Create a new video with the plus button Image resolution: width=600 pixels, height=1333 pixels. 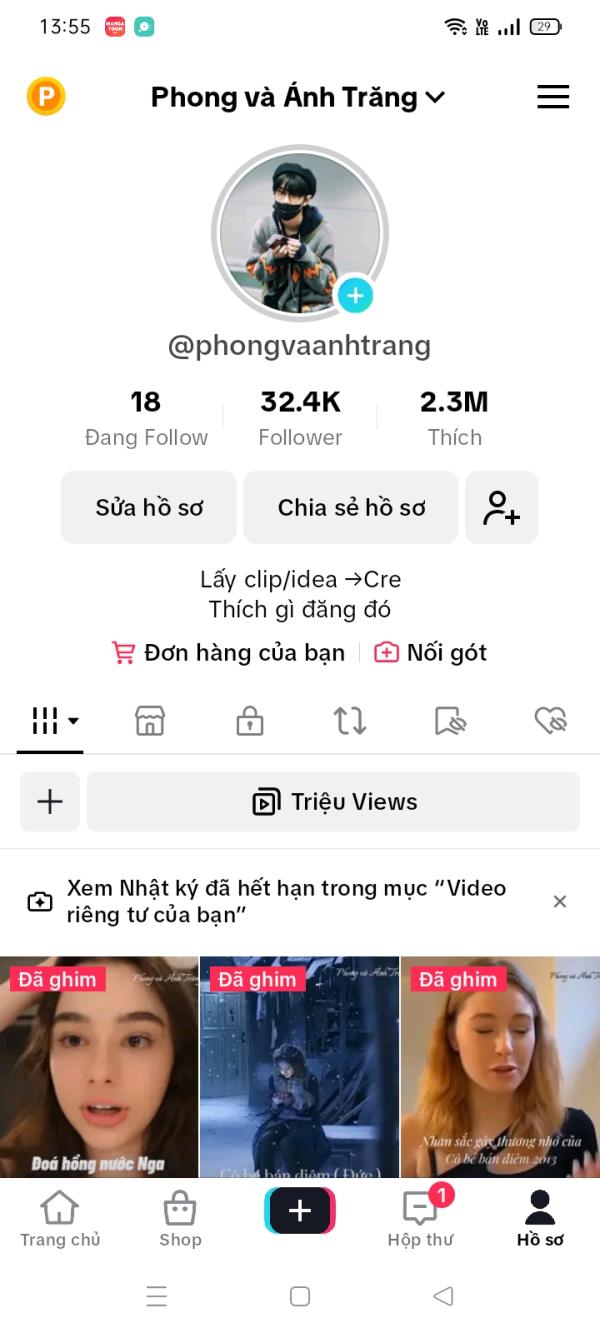tap(300, 1211)
